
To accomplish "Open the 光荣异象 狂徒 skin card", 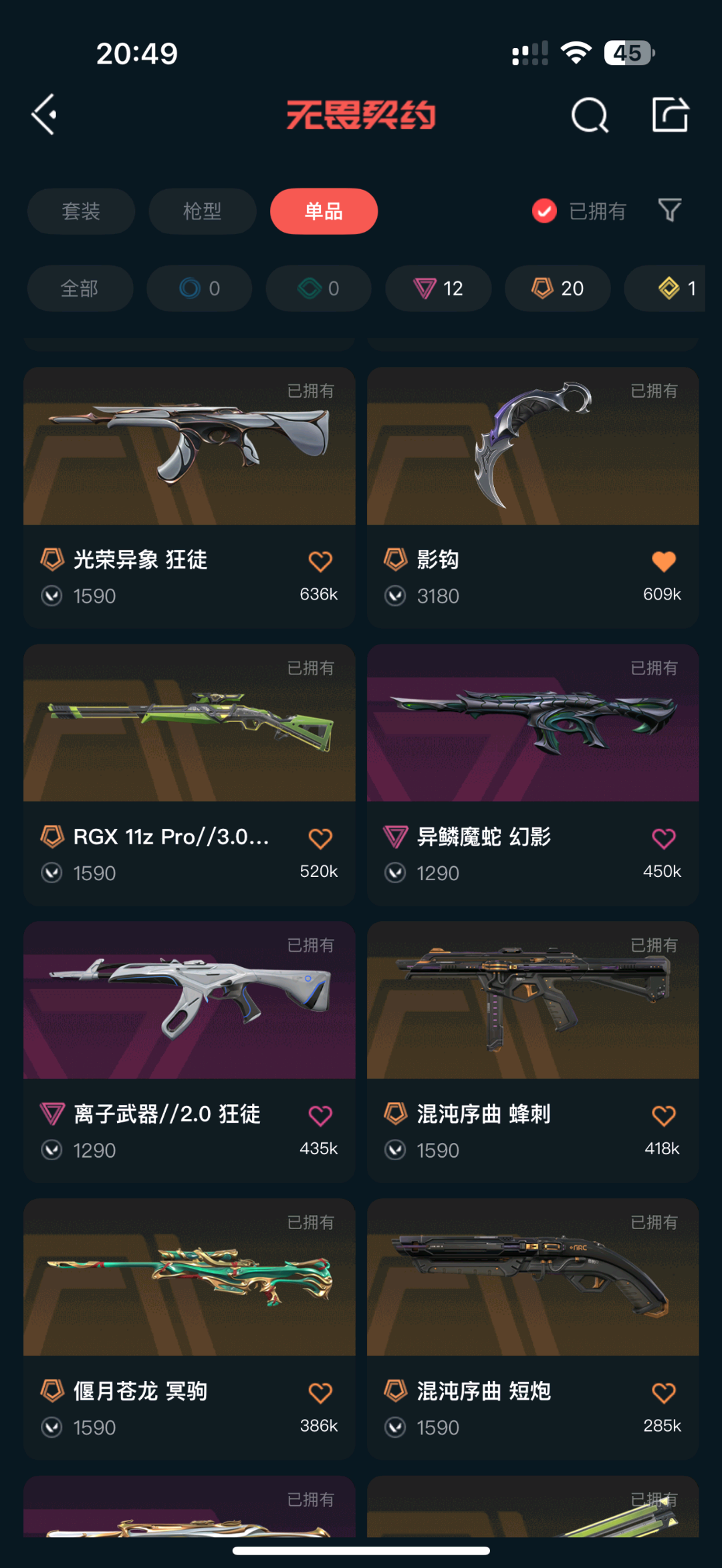I will (189, 497).
